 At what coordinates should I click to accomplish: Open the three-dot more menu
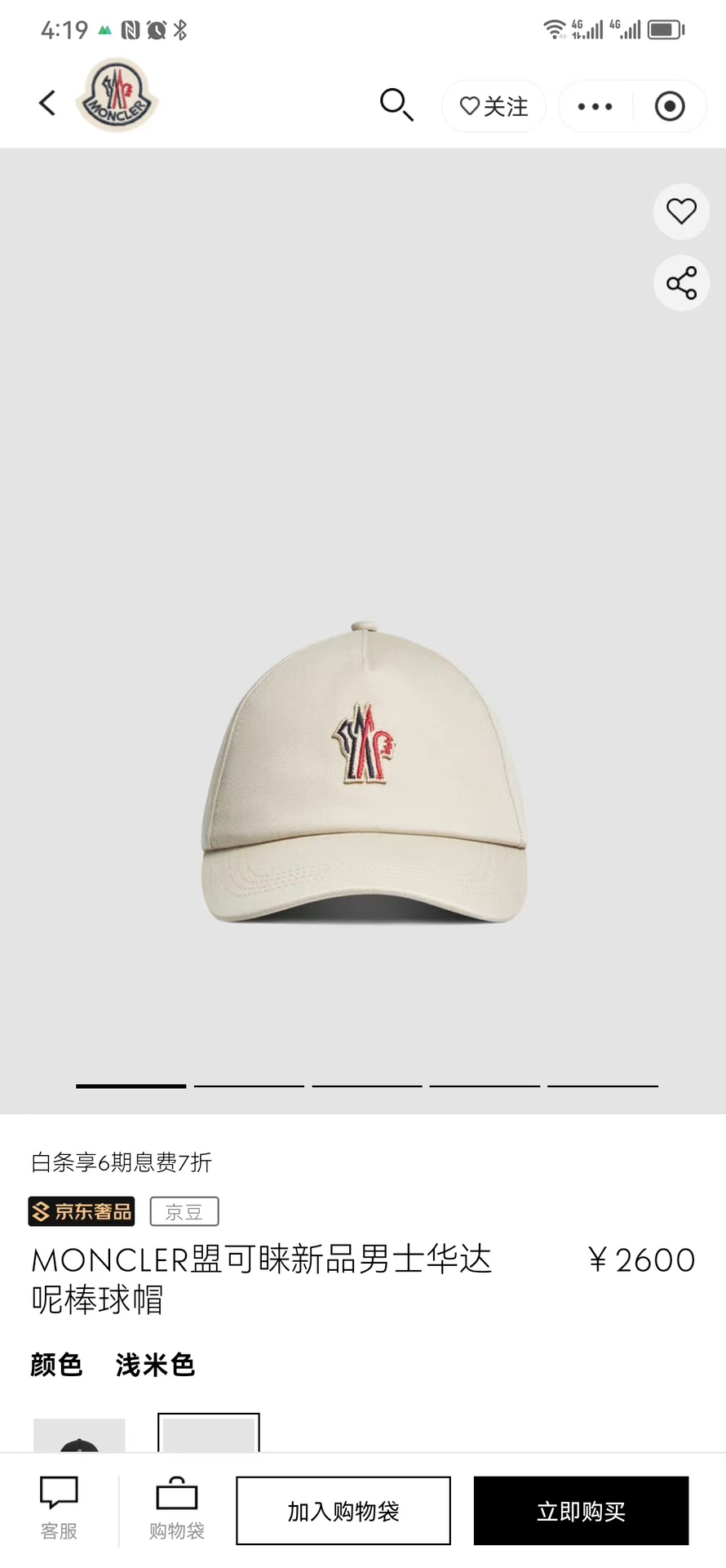(595, 106)
